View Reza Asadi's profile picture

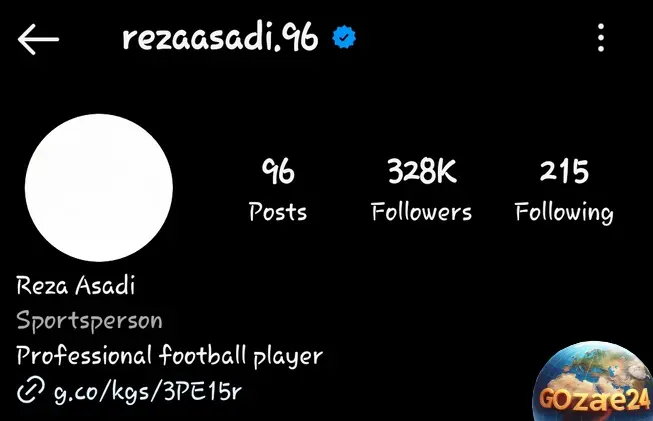pyautogui.click(x=98, y=186)
